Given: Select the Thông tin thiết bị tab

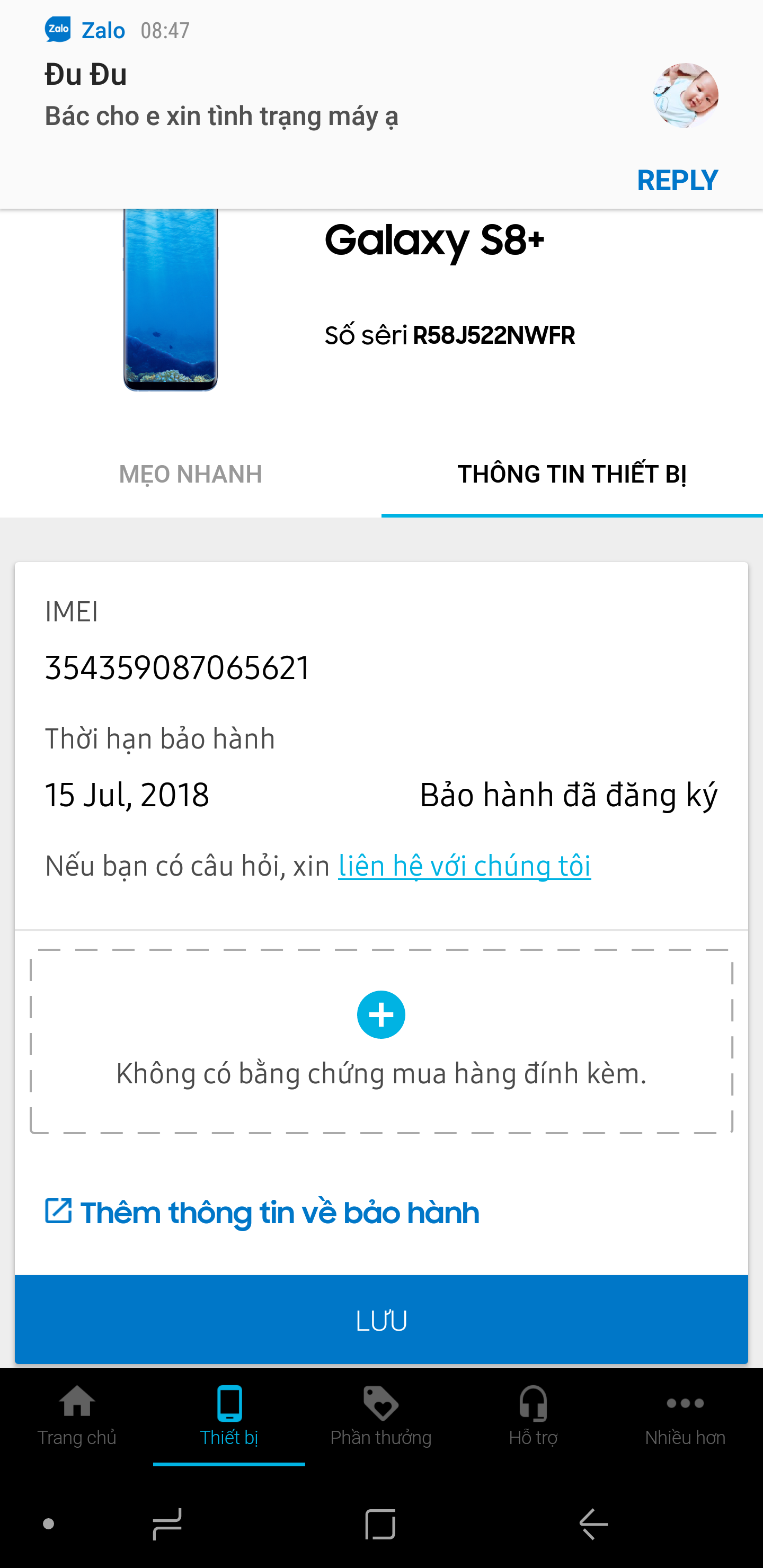Looking at the screenshot, I should click(x=572, y=474).
